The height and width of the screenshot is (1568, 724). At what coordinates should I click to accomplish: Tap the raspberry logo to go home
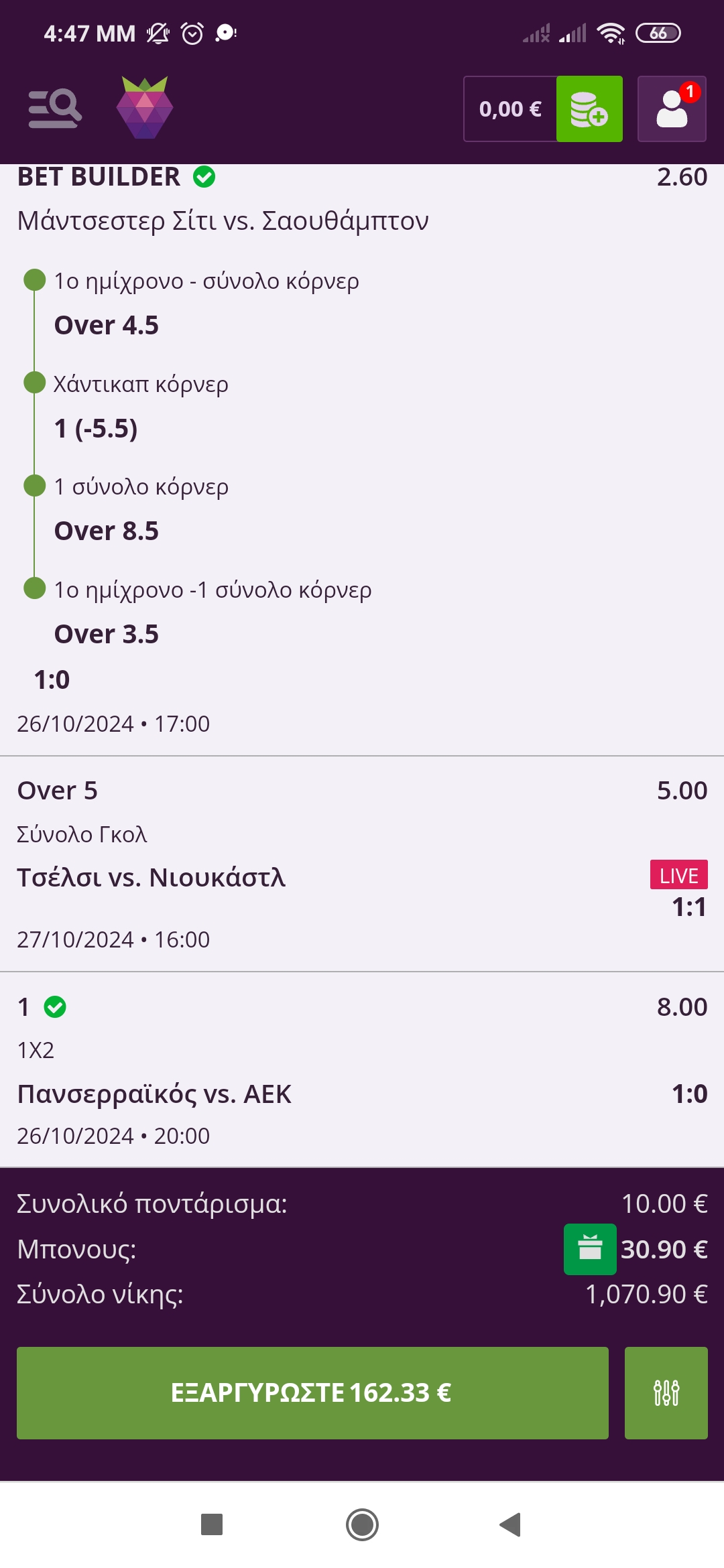[x=145, y=109]
